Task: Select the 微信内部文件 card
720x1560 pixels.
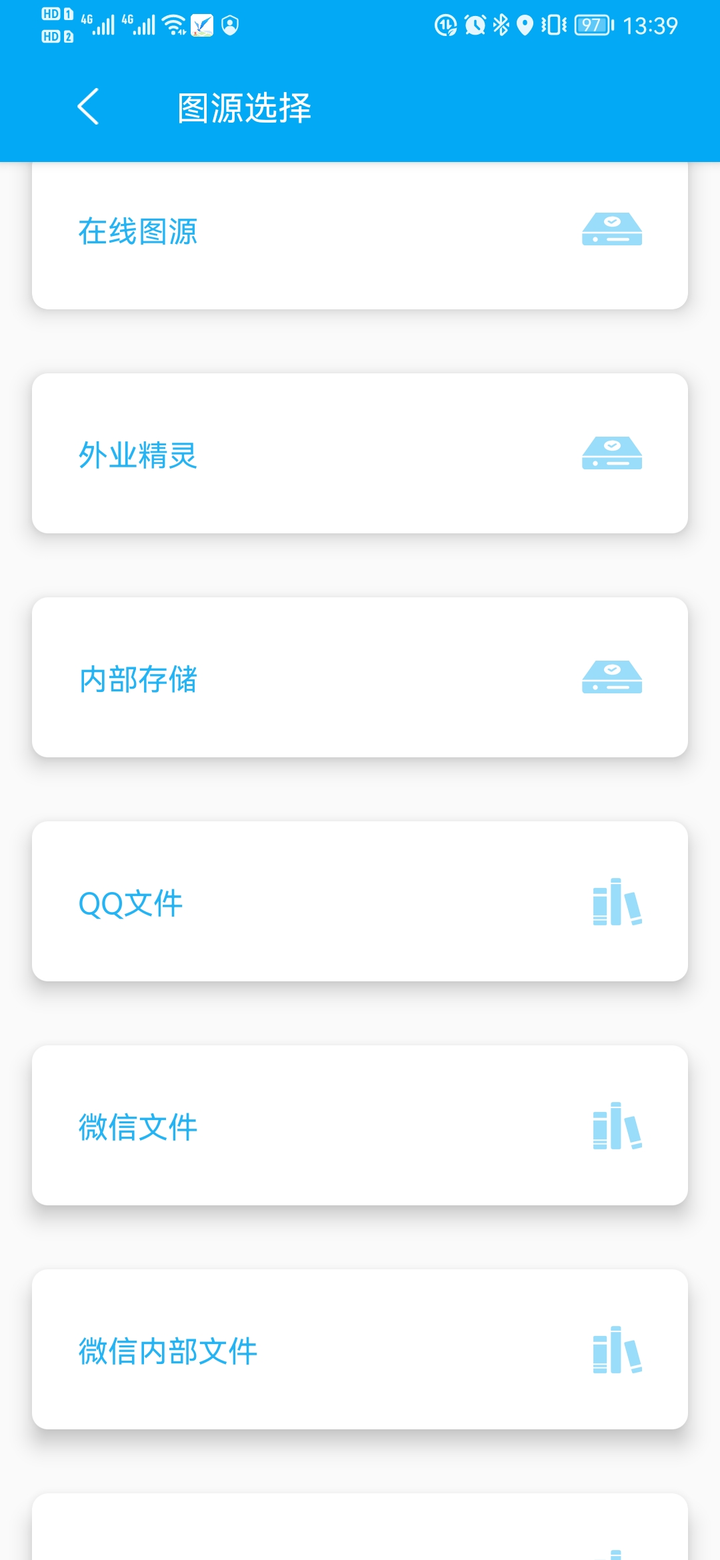Action: (360, 1350)
